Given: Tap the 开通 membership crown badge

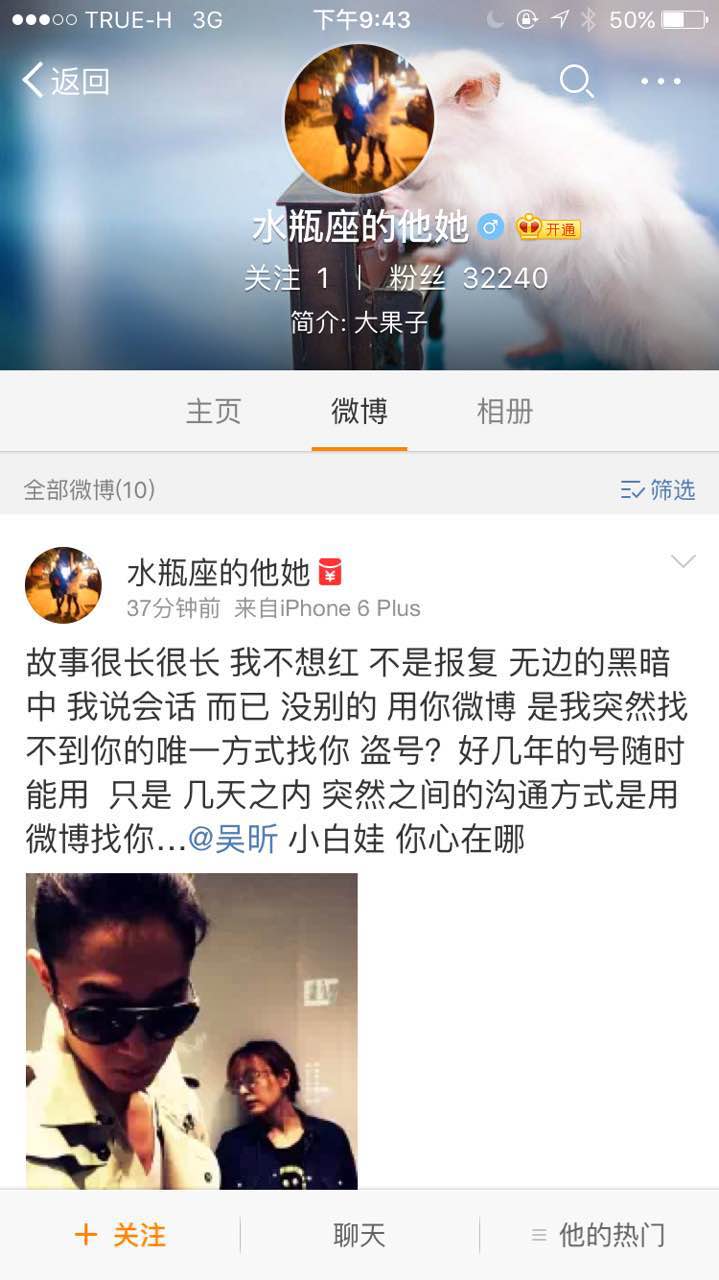Looking at the screenshot, I should (x=549, y=228).
